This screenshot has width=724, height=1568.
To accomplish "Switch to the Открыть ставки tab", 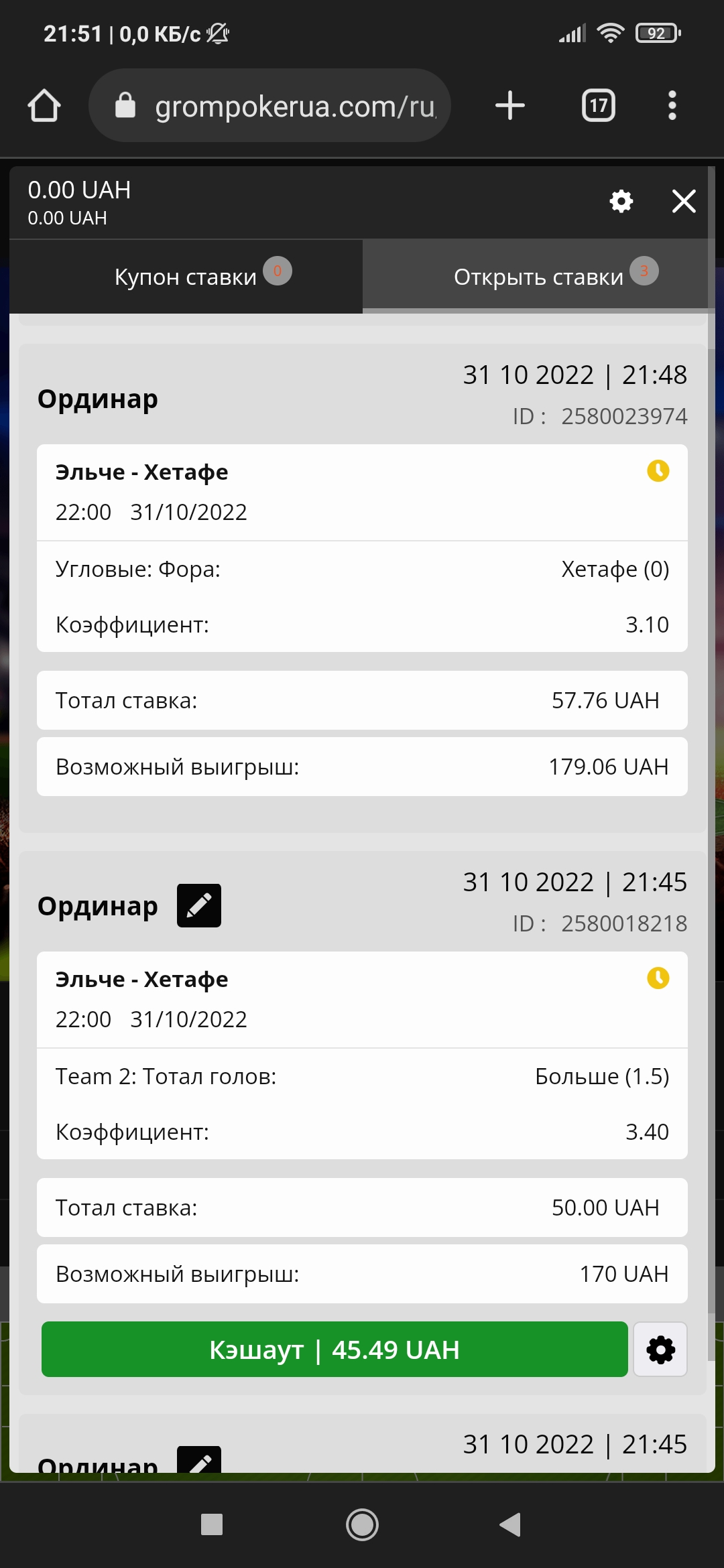I will click(539, 277).
